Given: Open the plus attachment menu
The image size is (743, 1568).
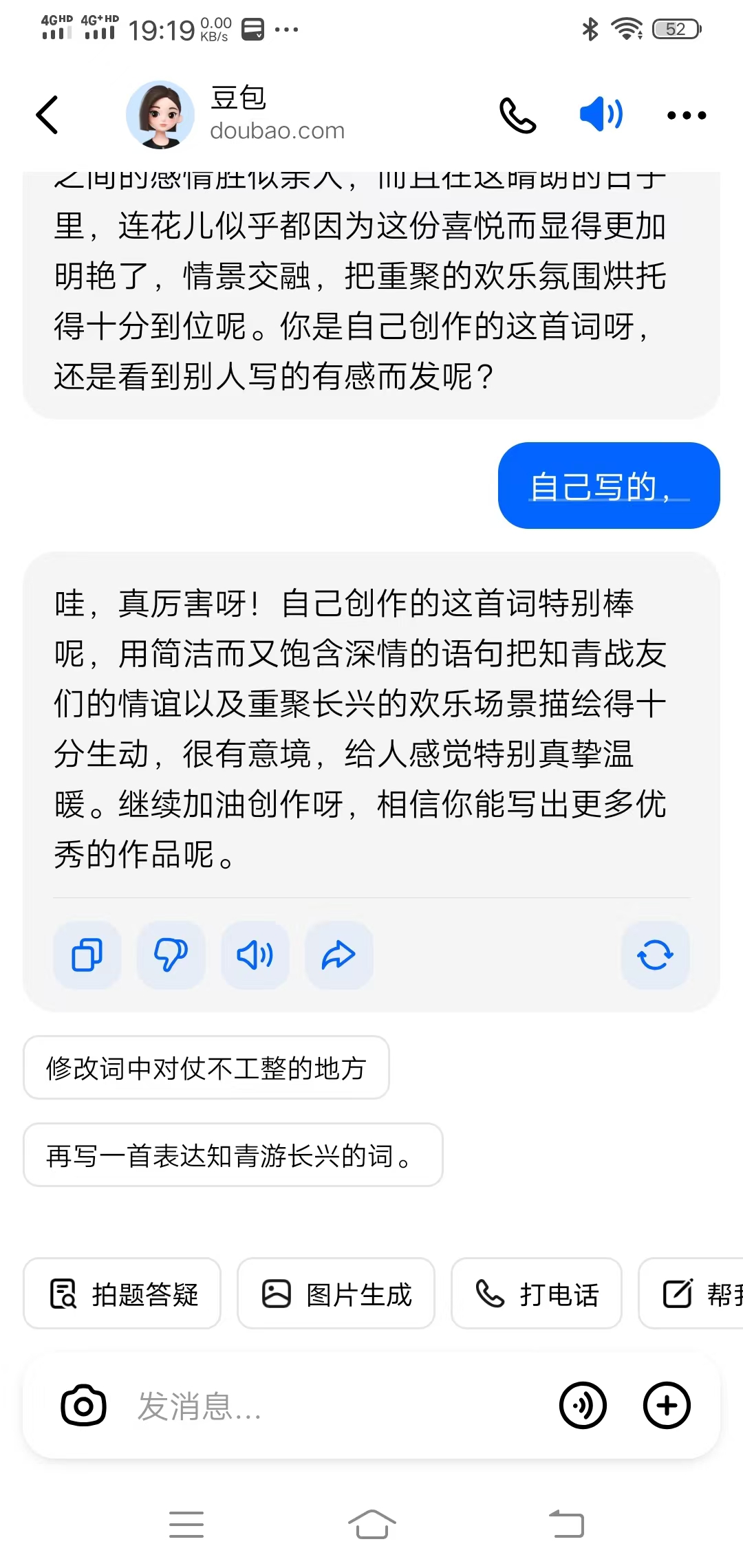Looking at the screenshot, I should tap(667, 1406).
